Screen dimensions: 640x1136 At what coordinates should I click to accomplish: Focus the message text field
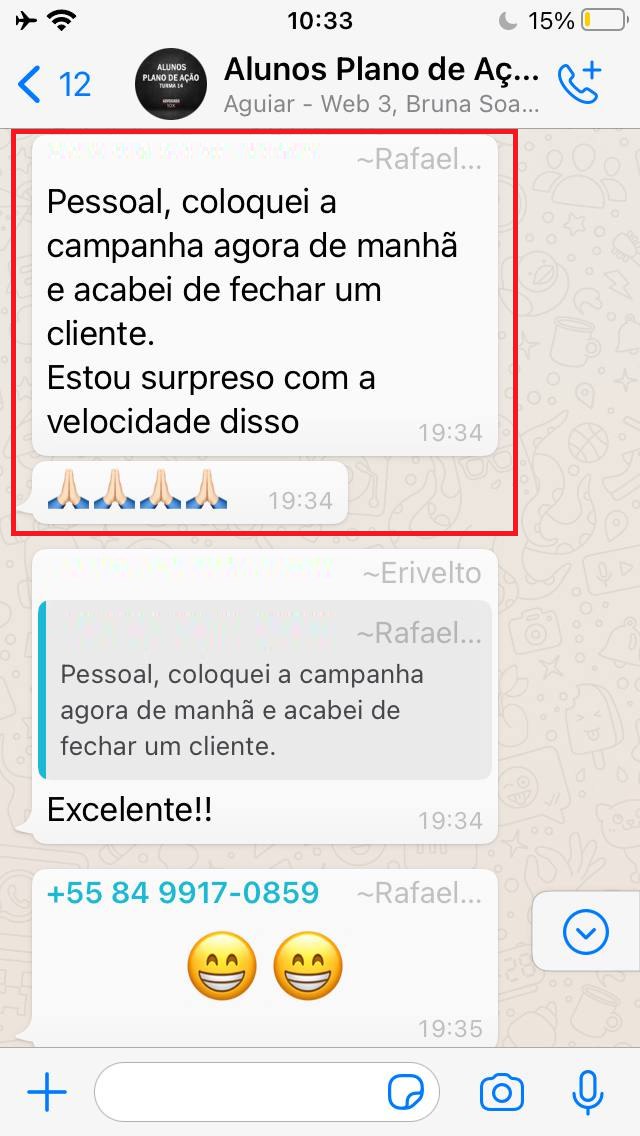pyautogui.click(x=240, y=1092)
